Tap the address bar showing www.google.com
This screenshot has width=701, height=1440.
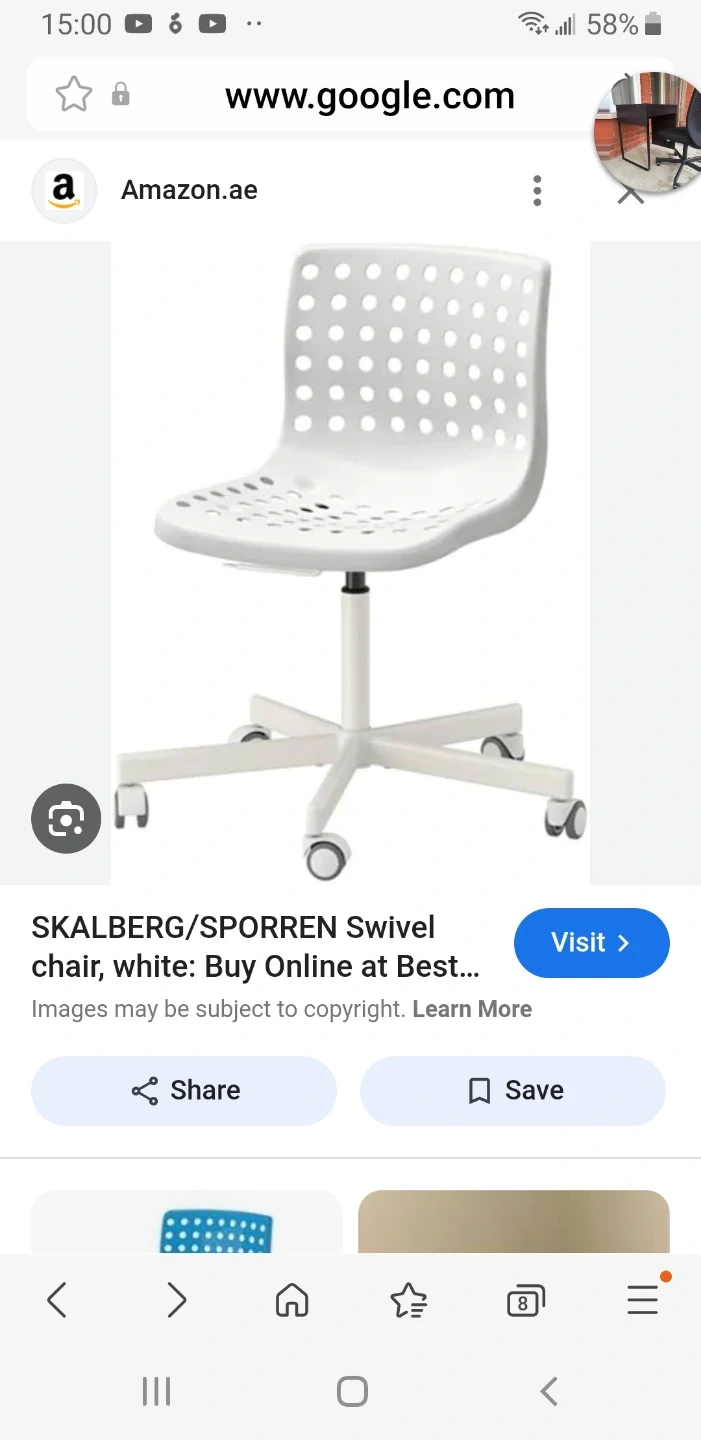click(369, 96)
